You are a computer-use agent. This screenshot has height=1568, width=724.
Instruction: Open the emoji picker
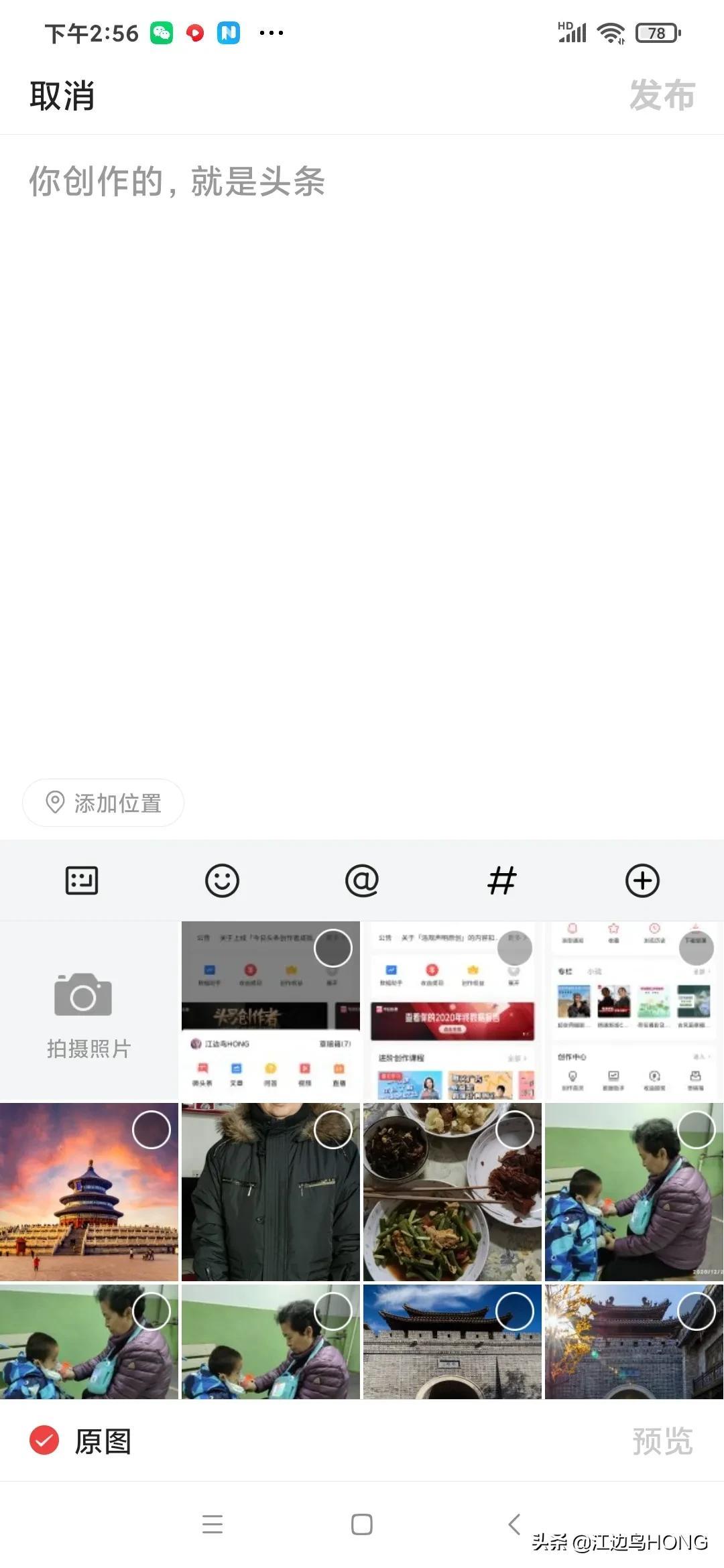222,880
